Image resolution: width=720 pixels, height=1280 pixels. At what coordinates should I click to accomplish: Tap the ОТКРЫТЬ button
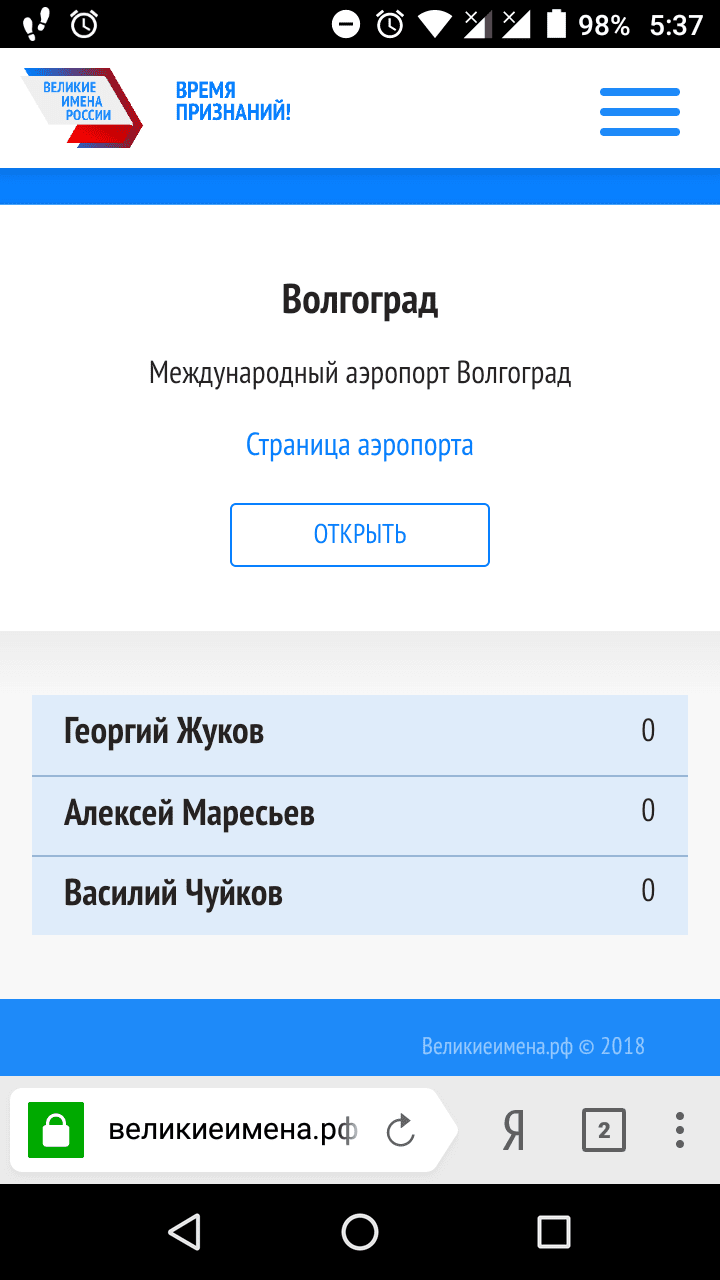(x=360, y=535)
